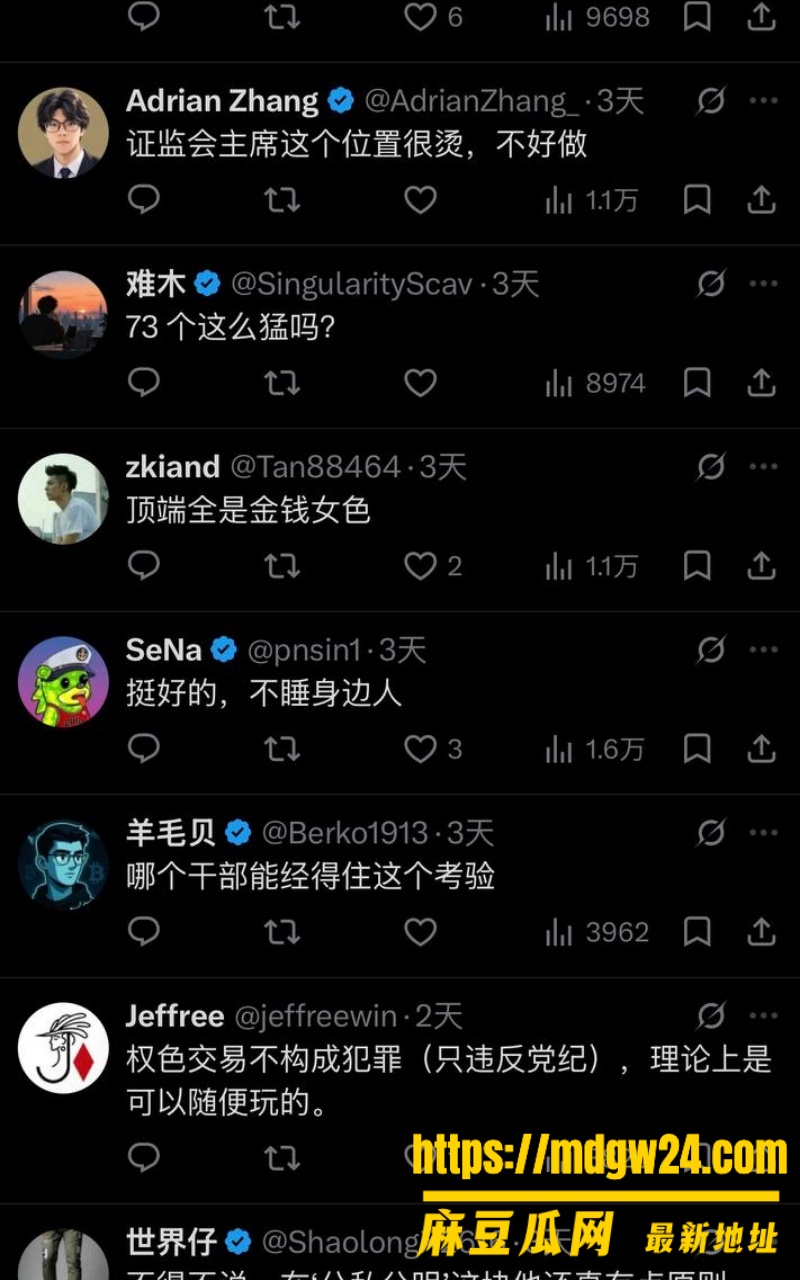Open overflow menu on Jeffree's comment
The width and height of the screenshot is (800, 1280).
point(763,1016)
